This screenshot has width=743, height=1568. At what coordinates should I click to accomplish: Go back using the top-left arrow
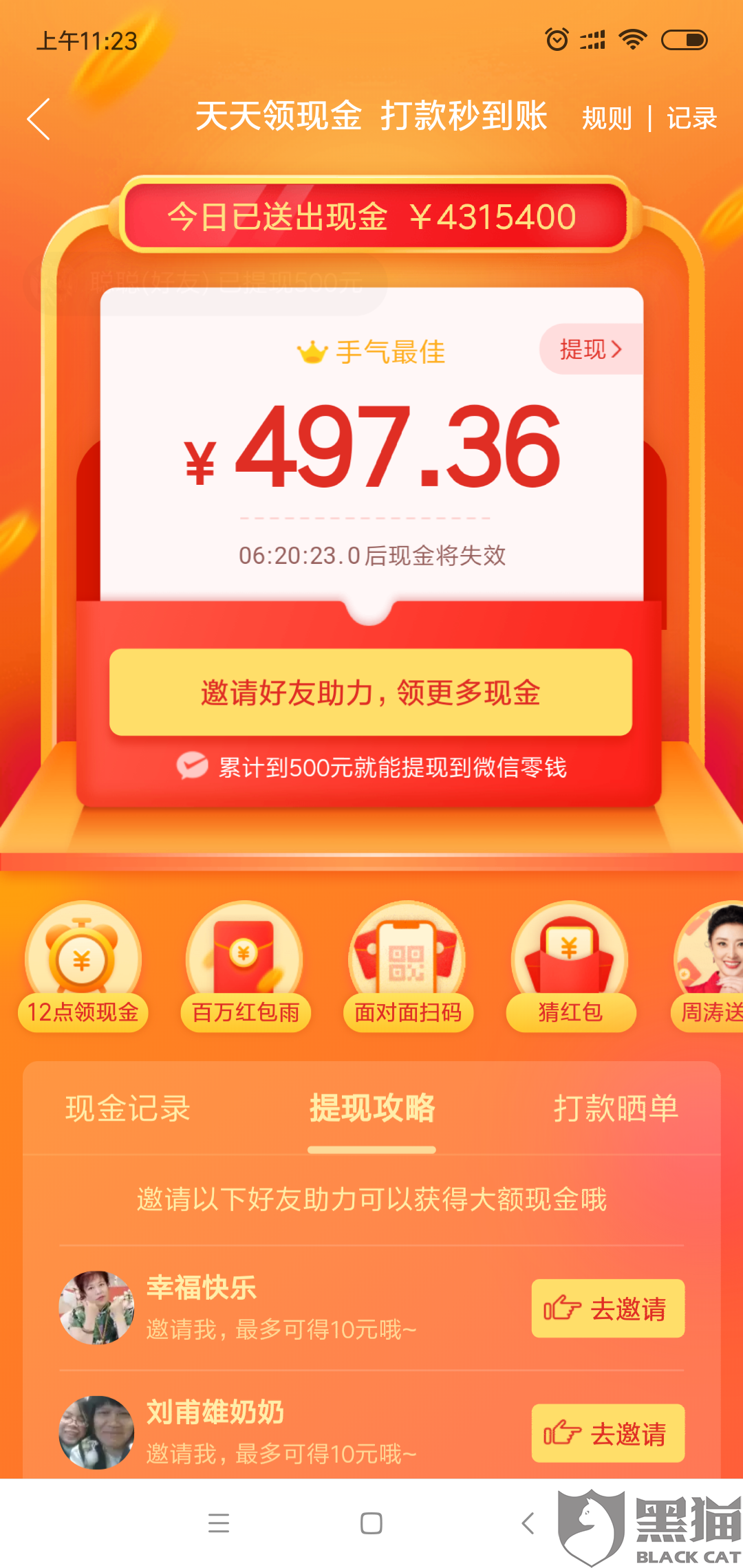tap(39, 118)
